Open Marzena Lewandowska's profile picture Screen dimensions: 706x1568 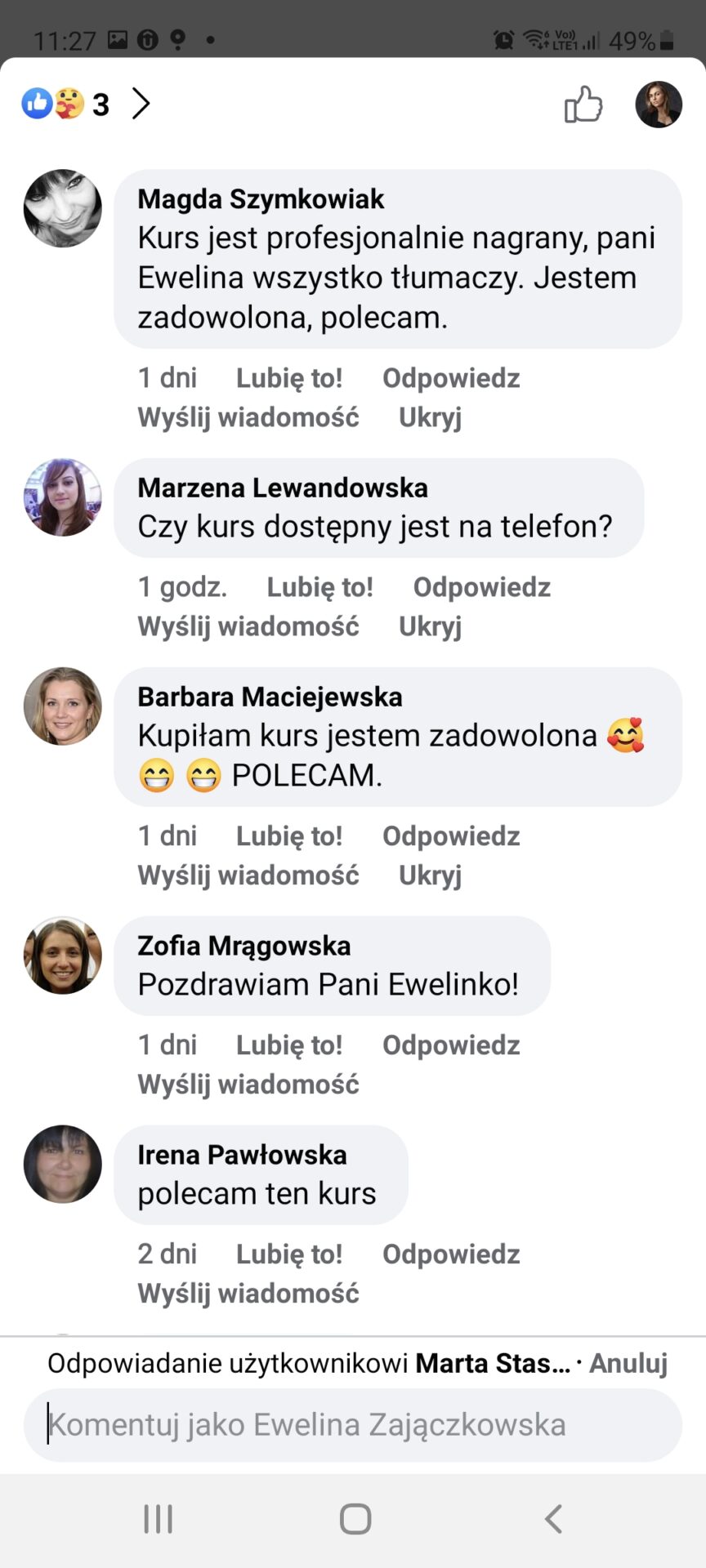(63, 497)
